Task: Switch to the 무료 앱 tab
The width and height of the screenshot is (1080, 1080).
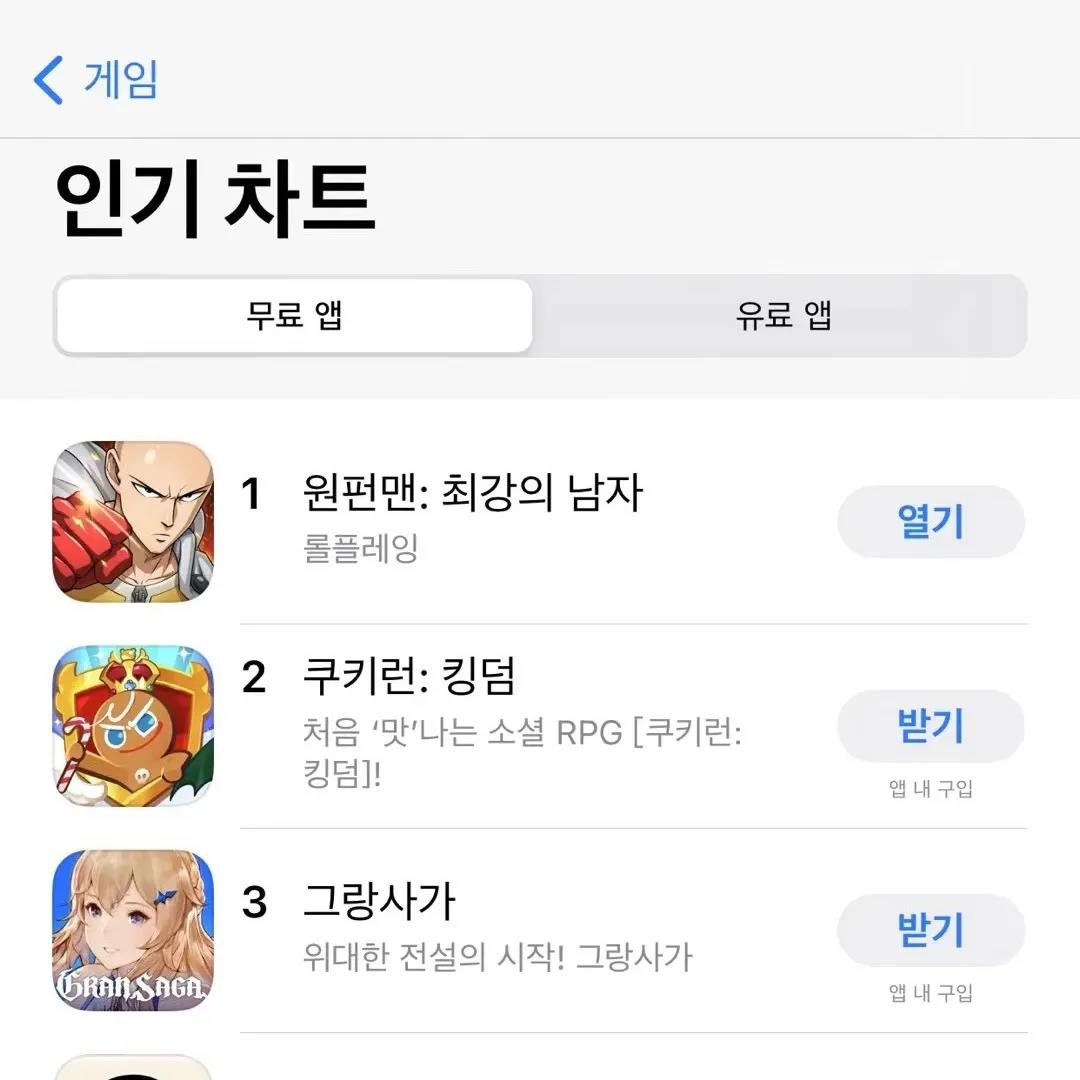Action: pyautogui.click(x=294, y=316)
